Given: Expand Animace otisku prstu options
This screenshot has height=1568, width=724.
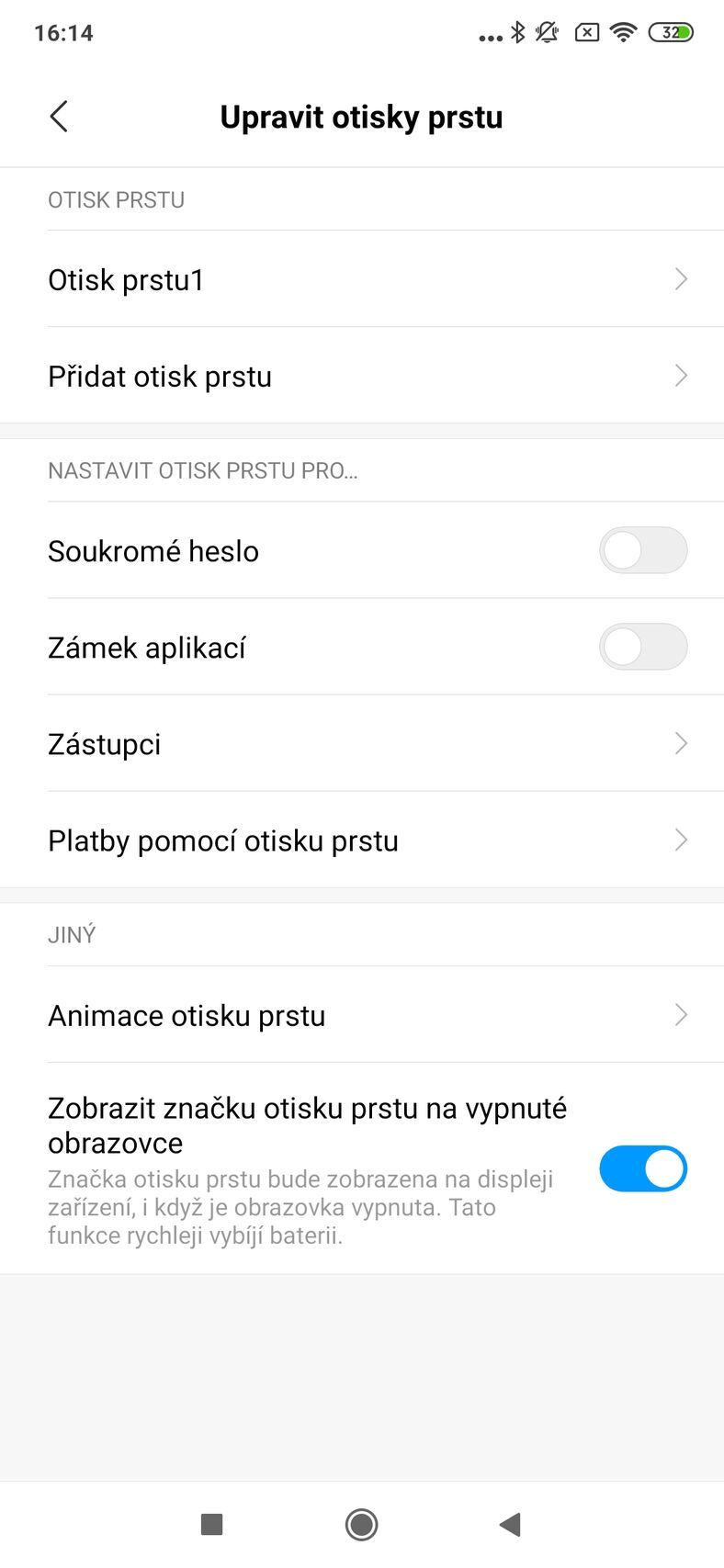Looking at the screenshot, I should click(x=680, y=1015).
